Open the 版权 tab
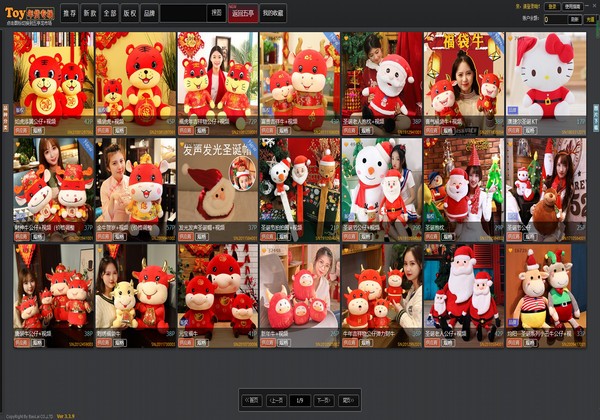 click(130, 14)
